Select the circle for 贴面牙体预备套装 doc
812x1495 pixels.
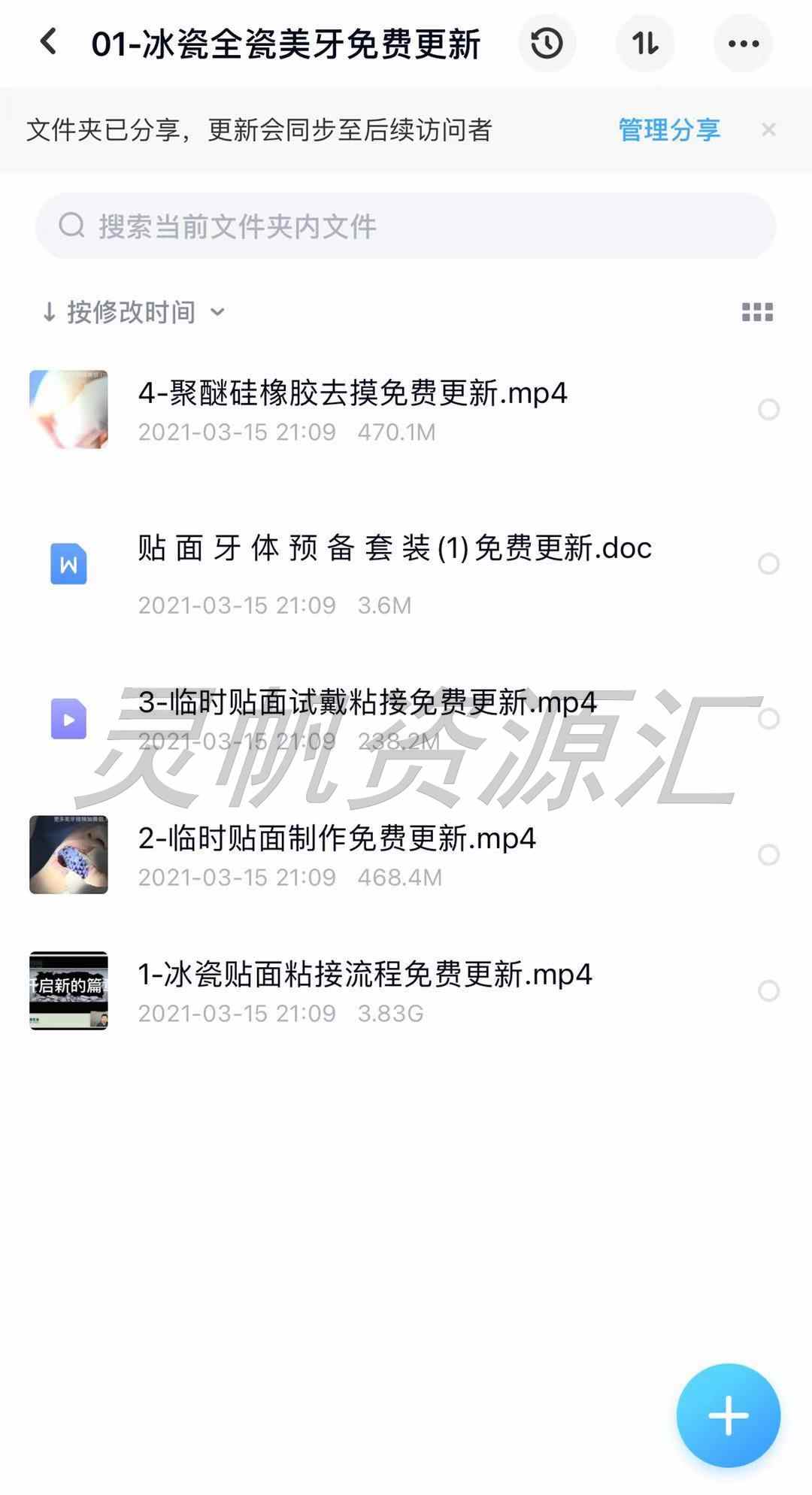(768, 564)
